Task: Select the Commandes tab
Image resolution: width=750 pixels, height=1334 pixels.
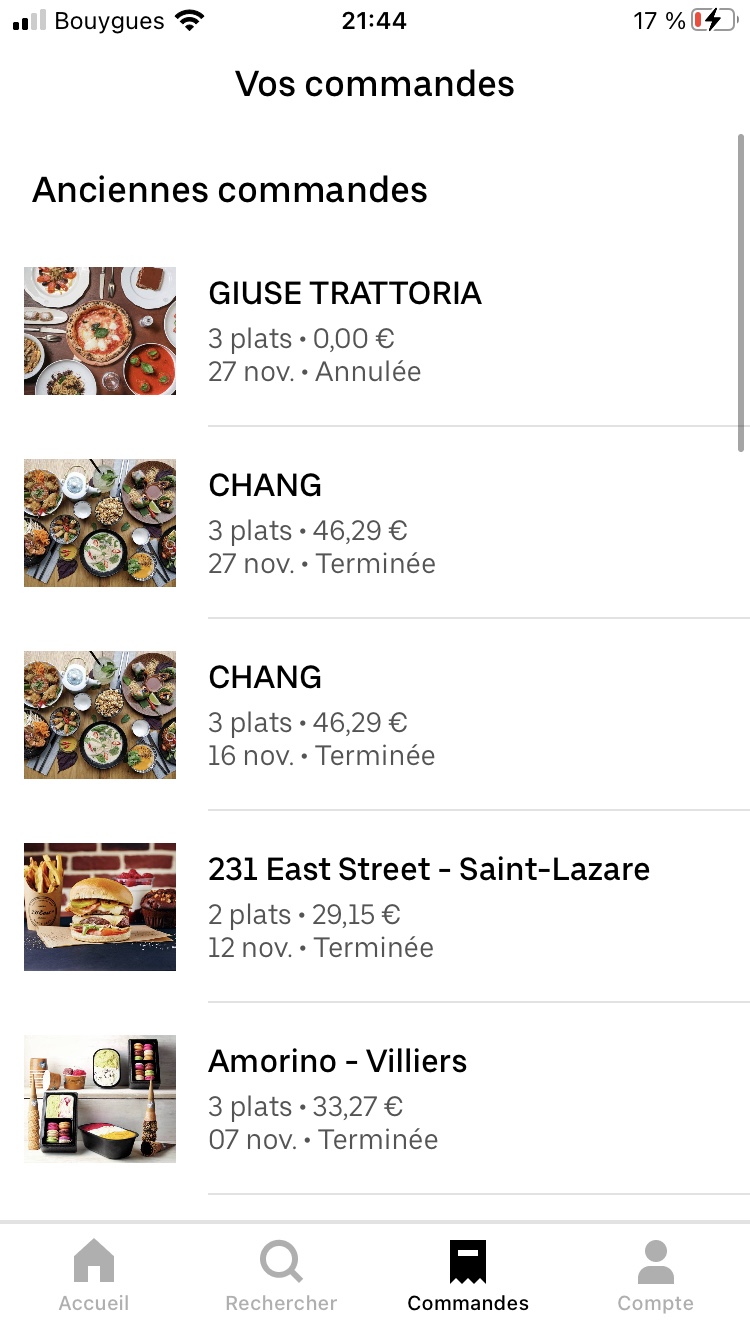Action: click(468, 1276)
